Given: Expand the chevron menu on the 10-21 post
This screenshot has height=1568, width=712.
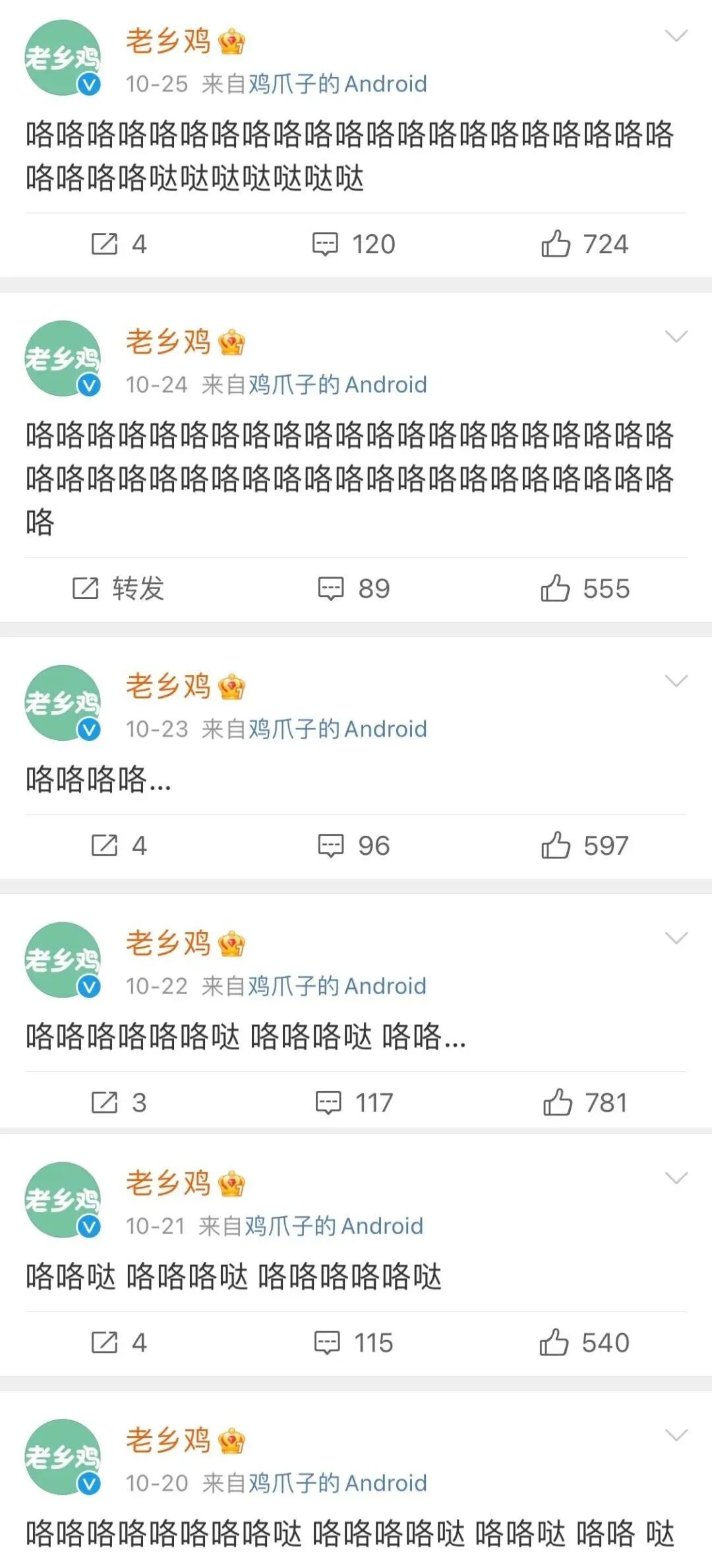Looking at the screenshot, I should [x=676, y=1177].
